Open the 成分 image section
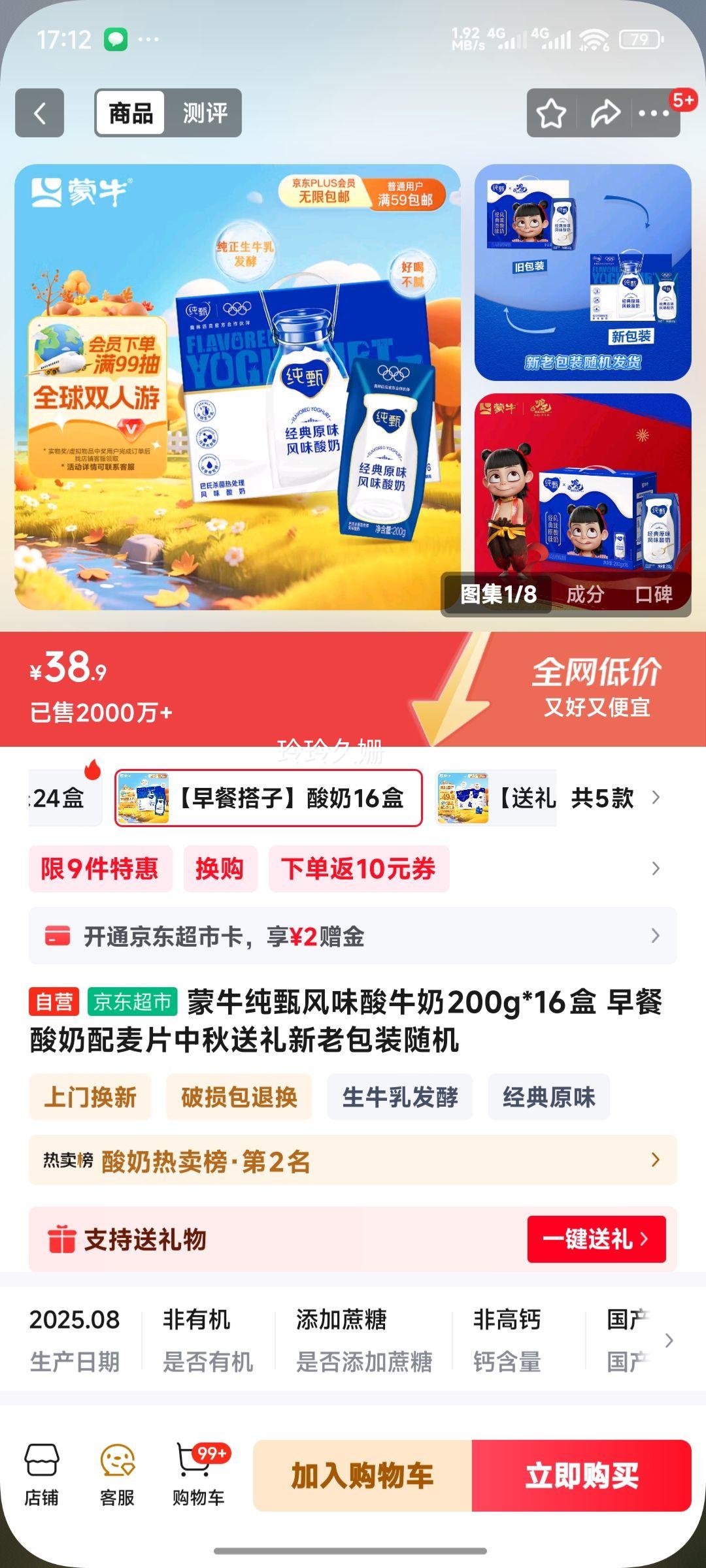Screen dimensions: 706x1568 [x=584, y=594]
